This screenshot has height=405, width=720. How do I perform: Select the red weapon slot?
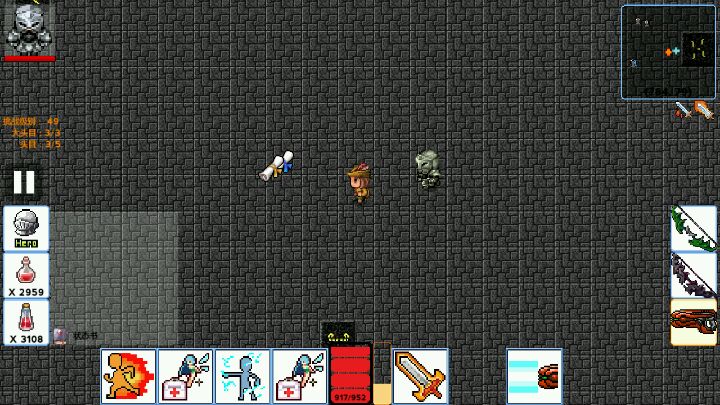tap(694, 322)
